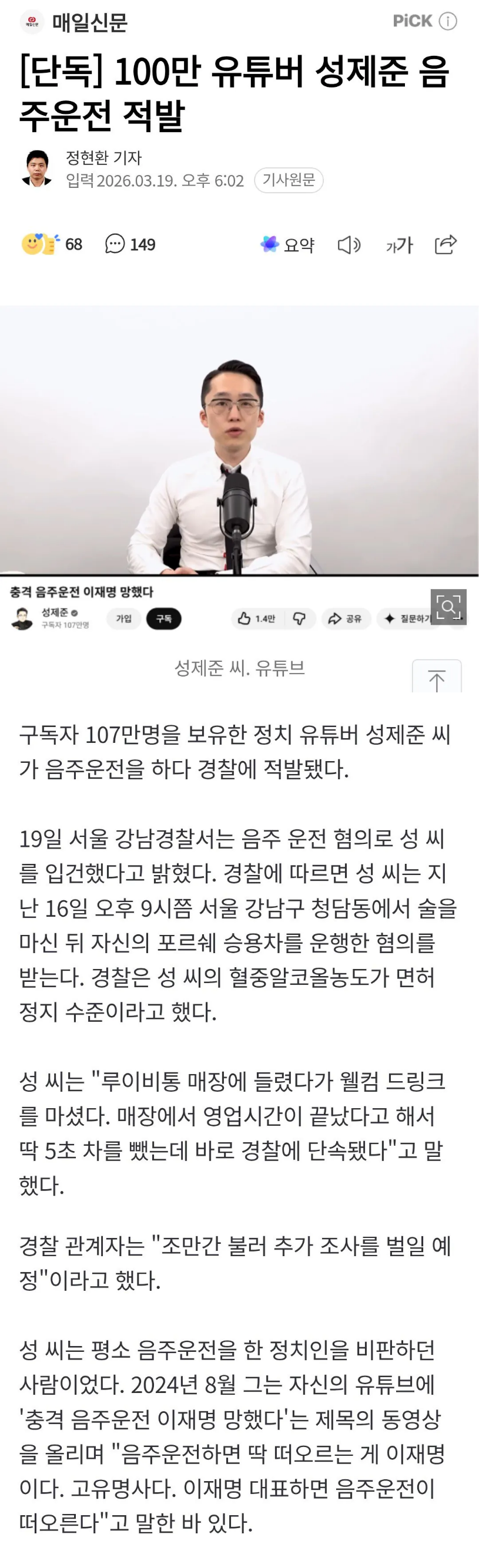
Task: Tap the PiCK info icon
Action: (448, 22)
